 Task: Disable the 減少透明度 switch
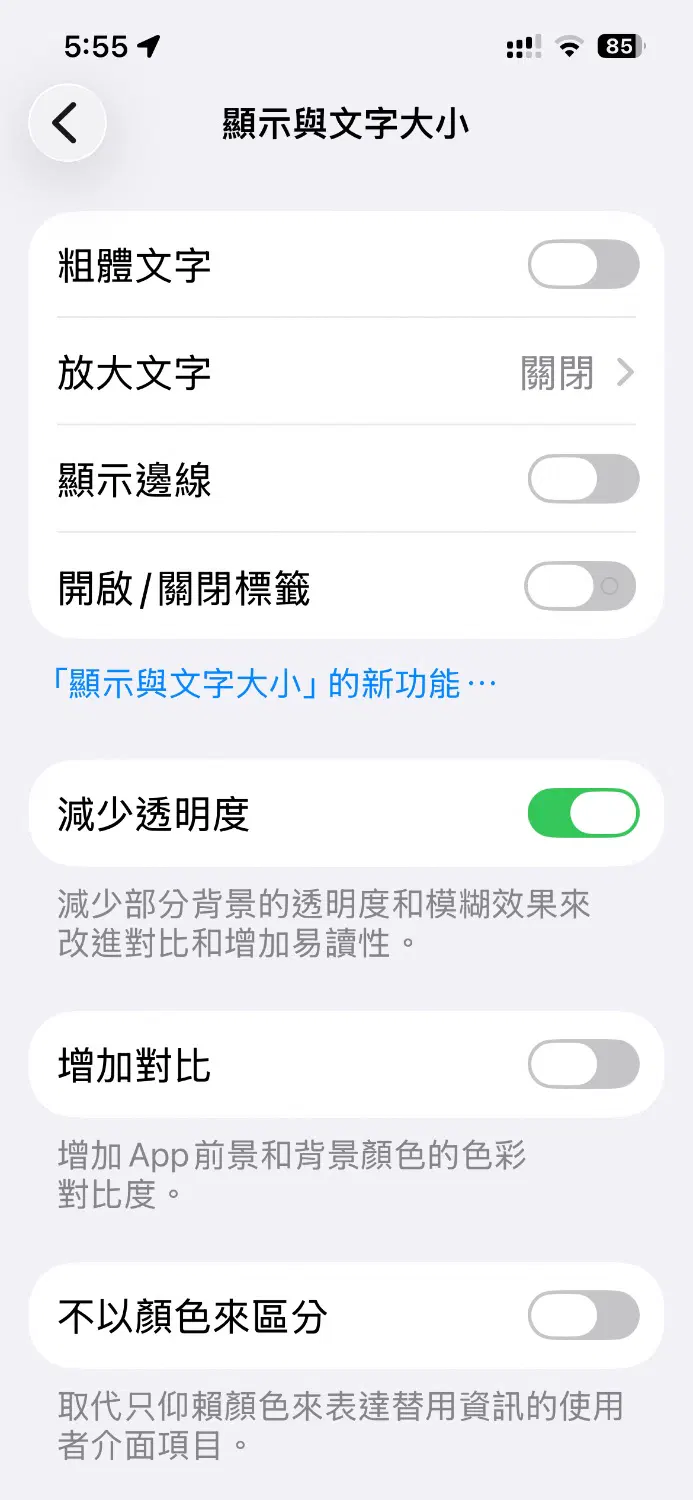pos(582,813)
